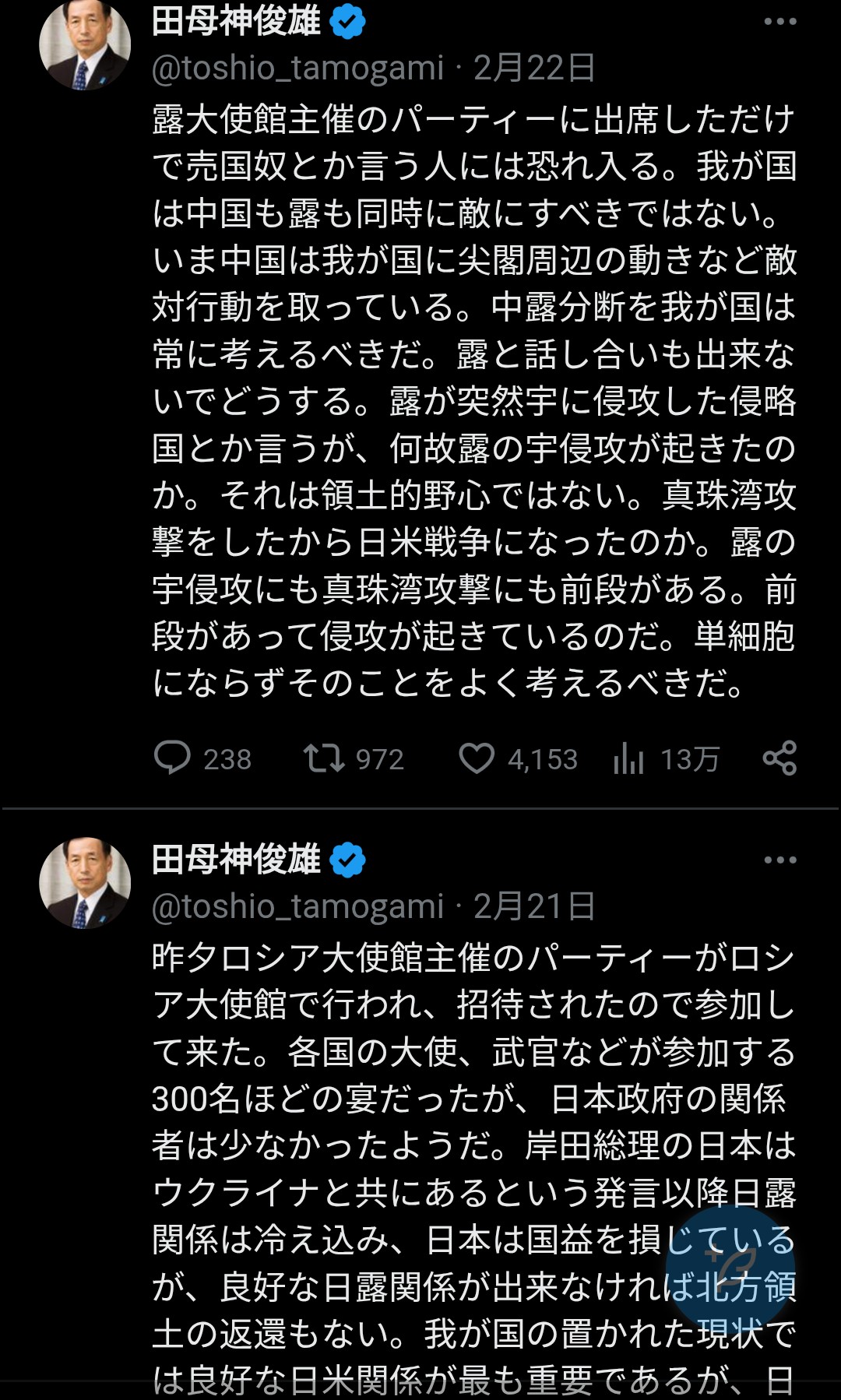This screenshot has height=1400, width=841.
Task: Reply to the February 22 tweet
Action: tap(172, 758)
